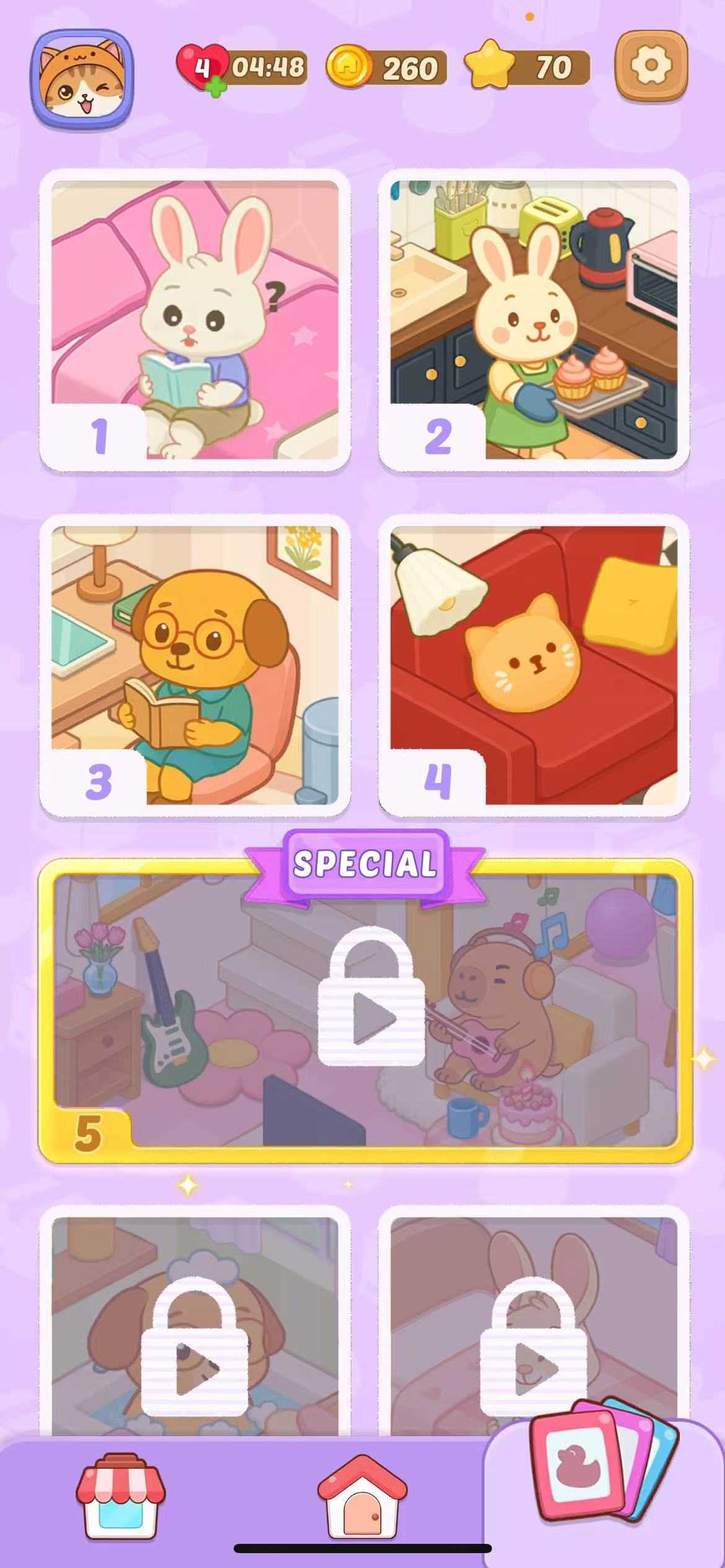725x1568 pixels.
Task: Open level 1 bunny reading card
Action: 195,320
